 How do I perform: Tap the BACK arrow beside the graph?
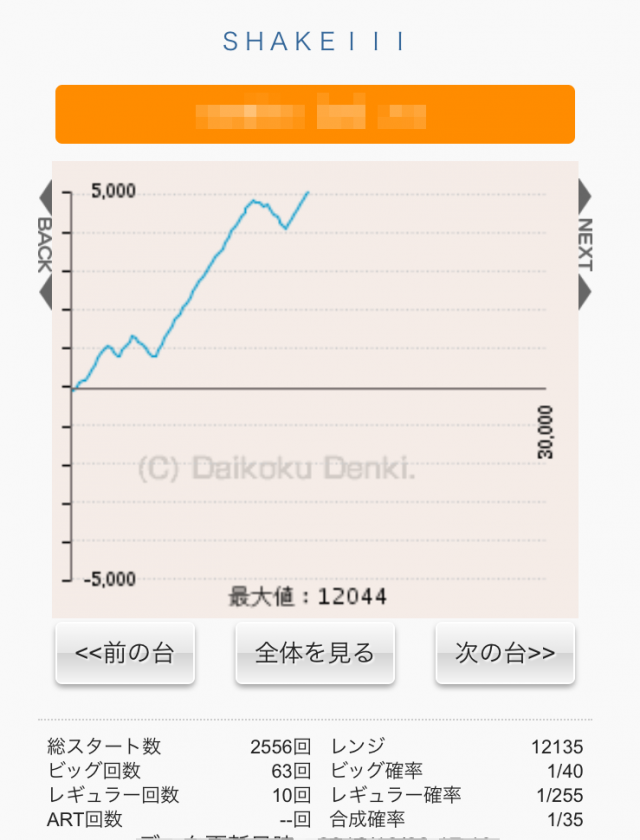(x=45, y=245)
